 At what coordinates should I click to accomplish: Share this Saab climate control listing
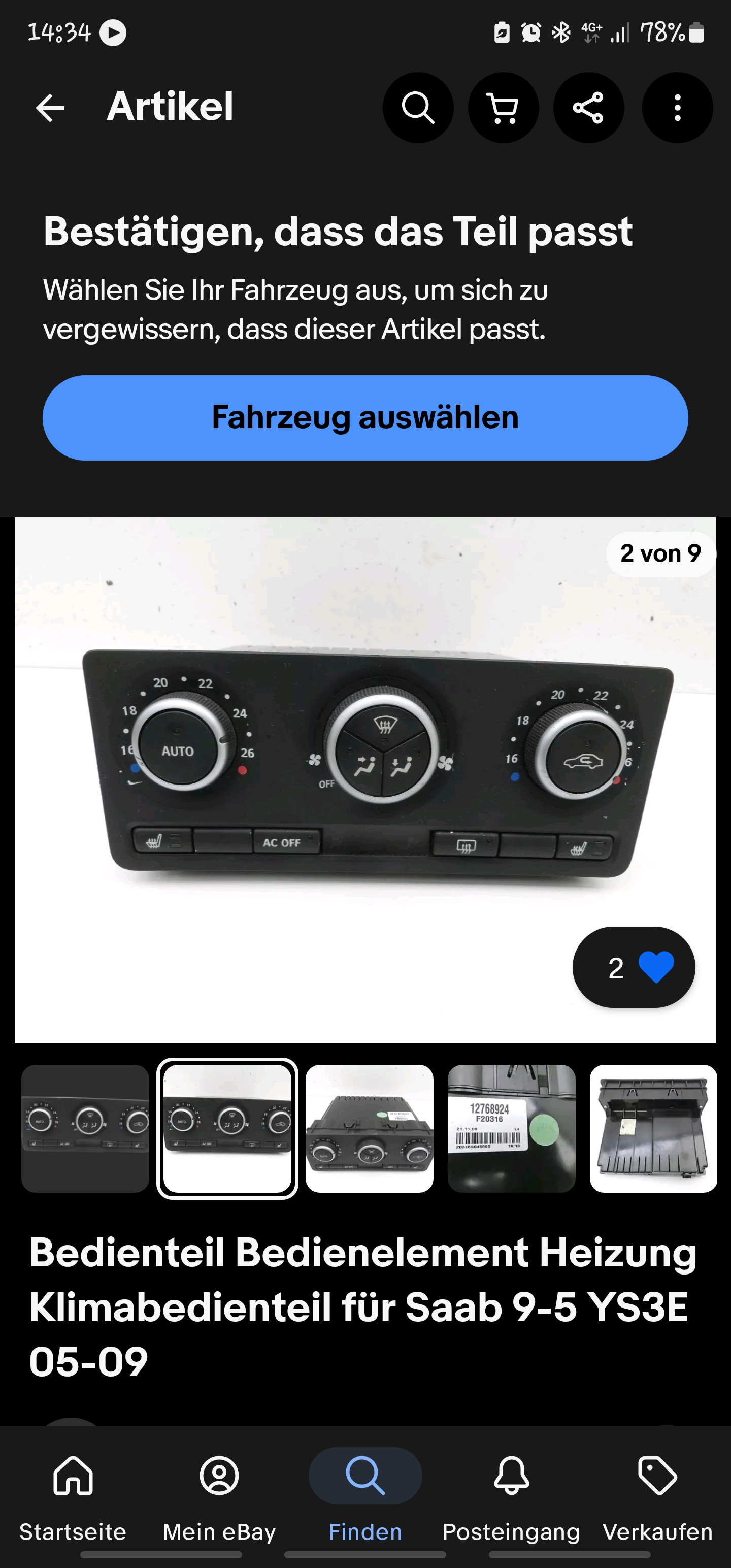point(588,108)
